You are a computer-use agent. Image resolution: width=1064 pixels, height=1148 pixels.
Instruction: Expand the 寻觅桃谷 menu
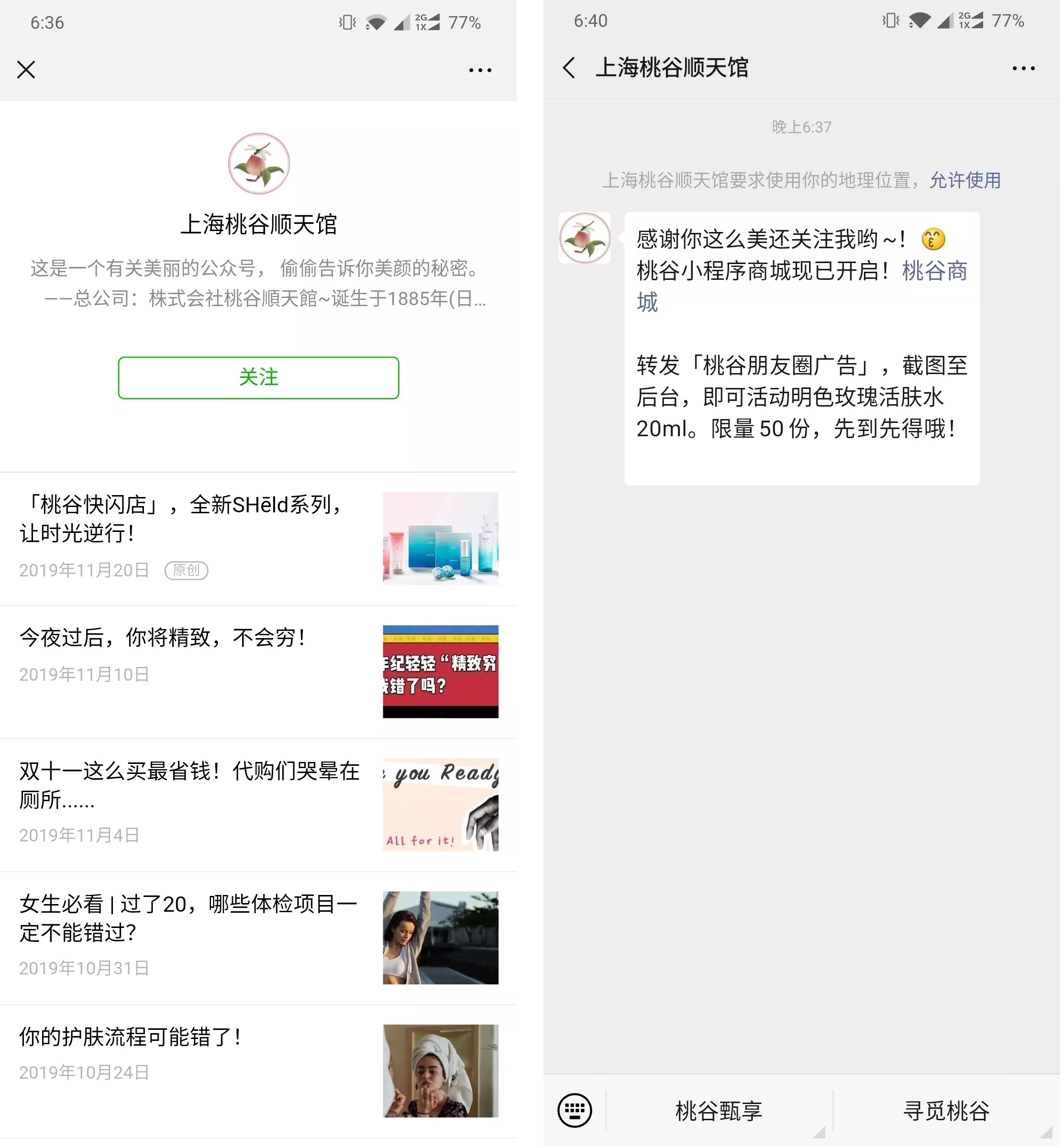click(x=946, y=1111)
